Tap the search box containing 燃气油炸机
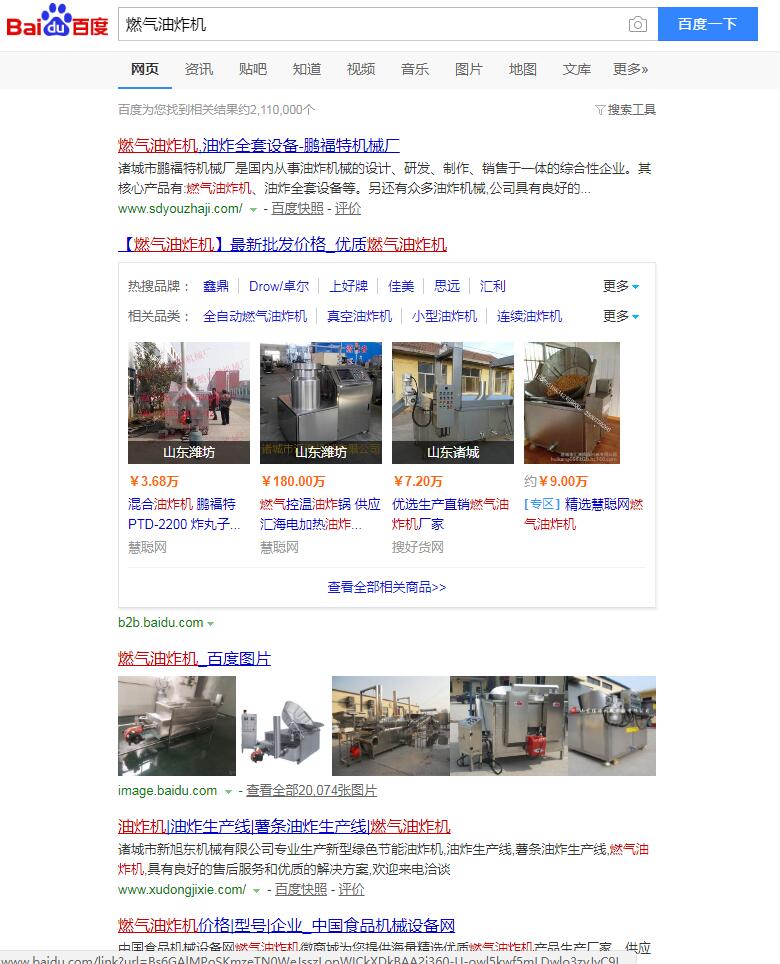 coord(370,24)
